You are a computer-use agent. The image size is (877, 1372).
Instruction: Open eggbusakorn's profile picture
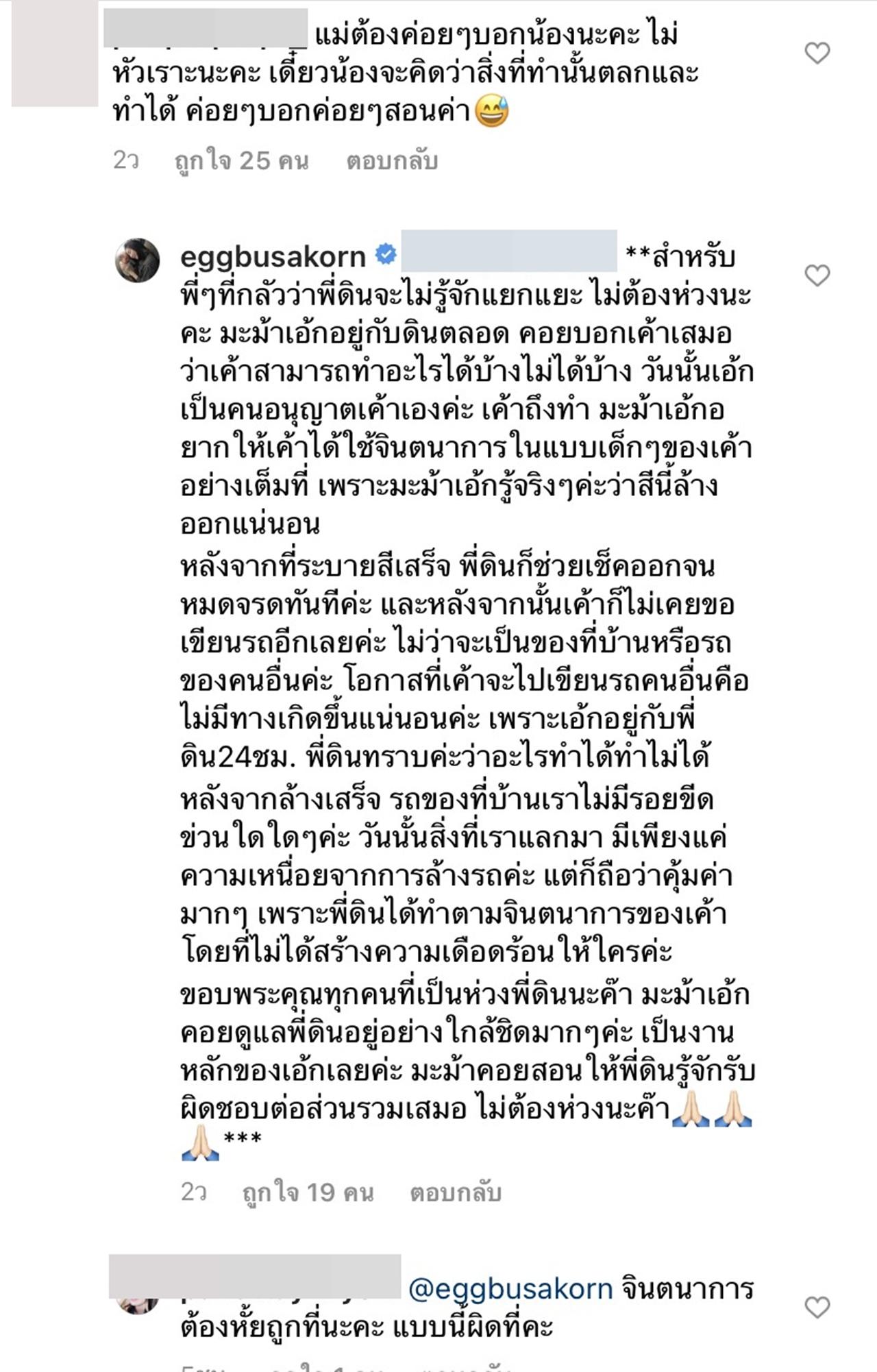pos(137,260)
